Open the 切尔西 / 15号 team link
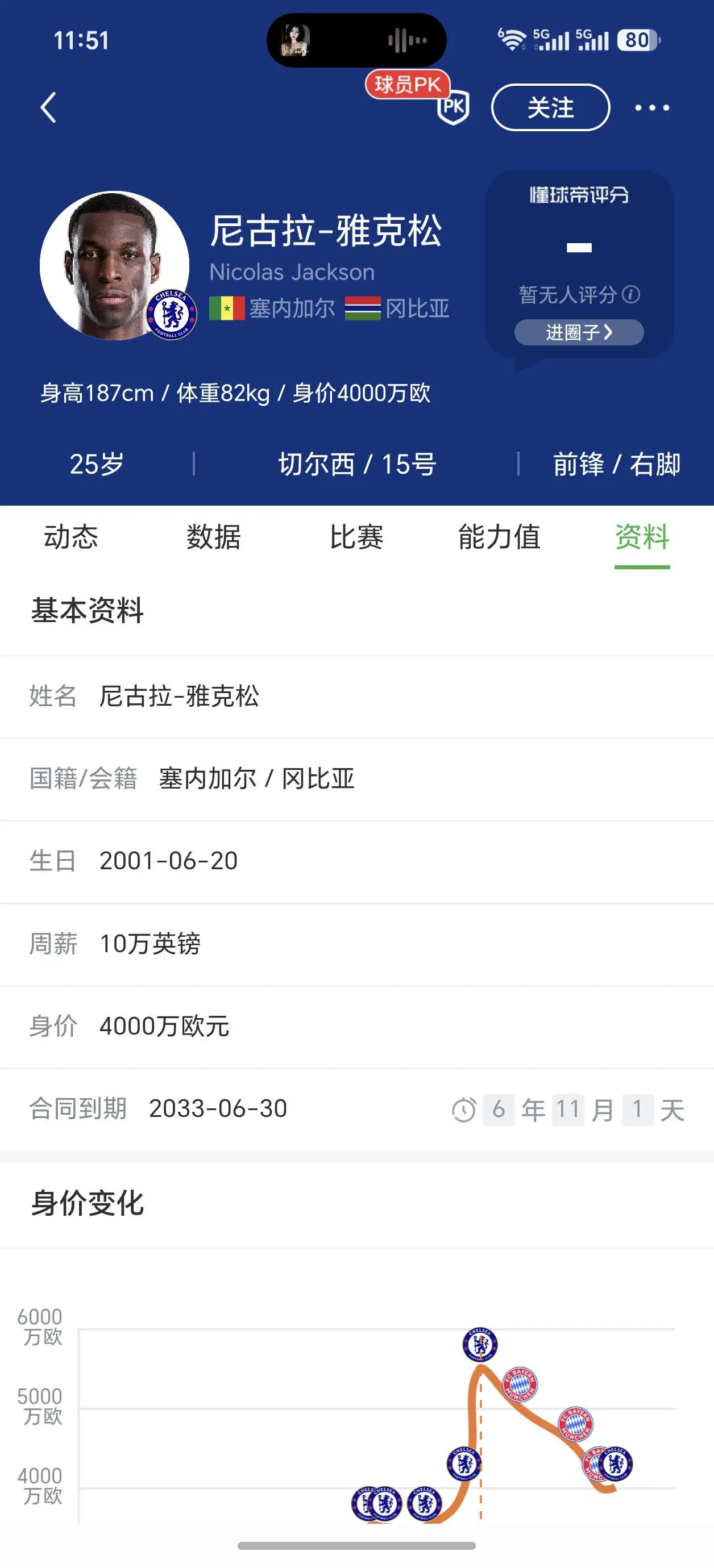The width and height of the screenshot is (714, 1568). (x=357, y=465)
